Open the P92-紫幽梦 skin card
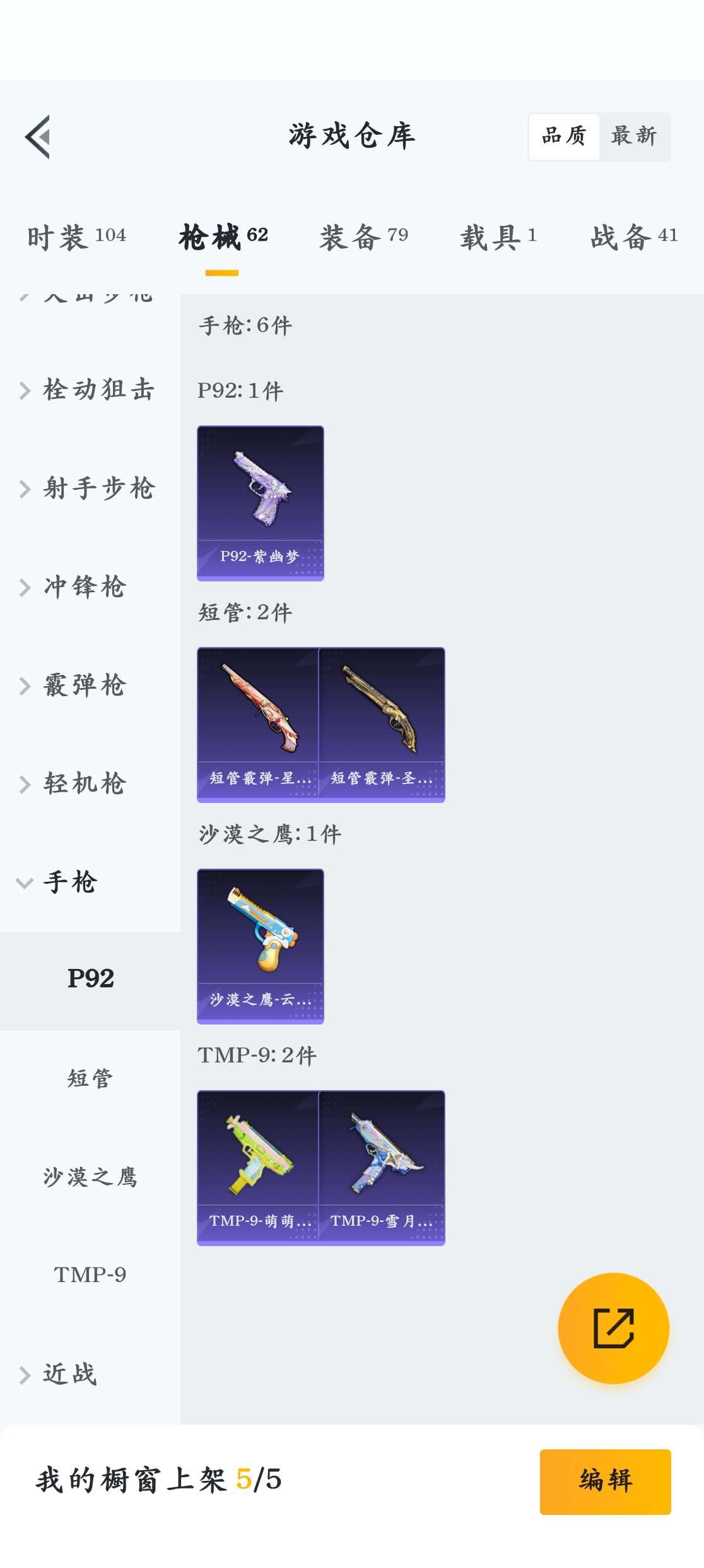The image size is (704, 1568). (x=260, y=502)
